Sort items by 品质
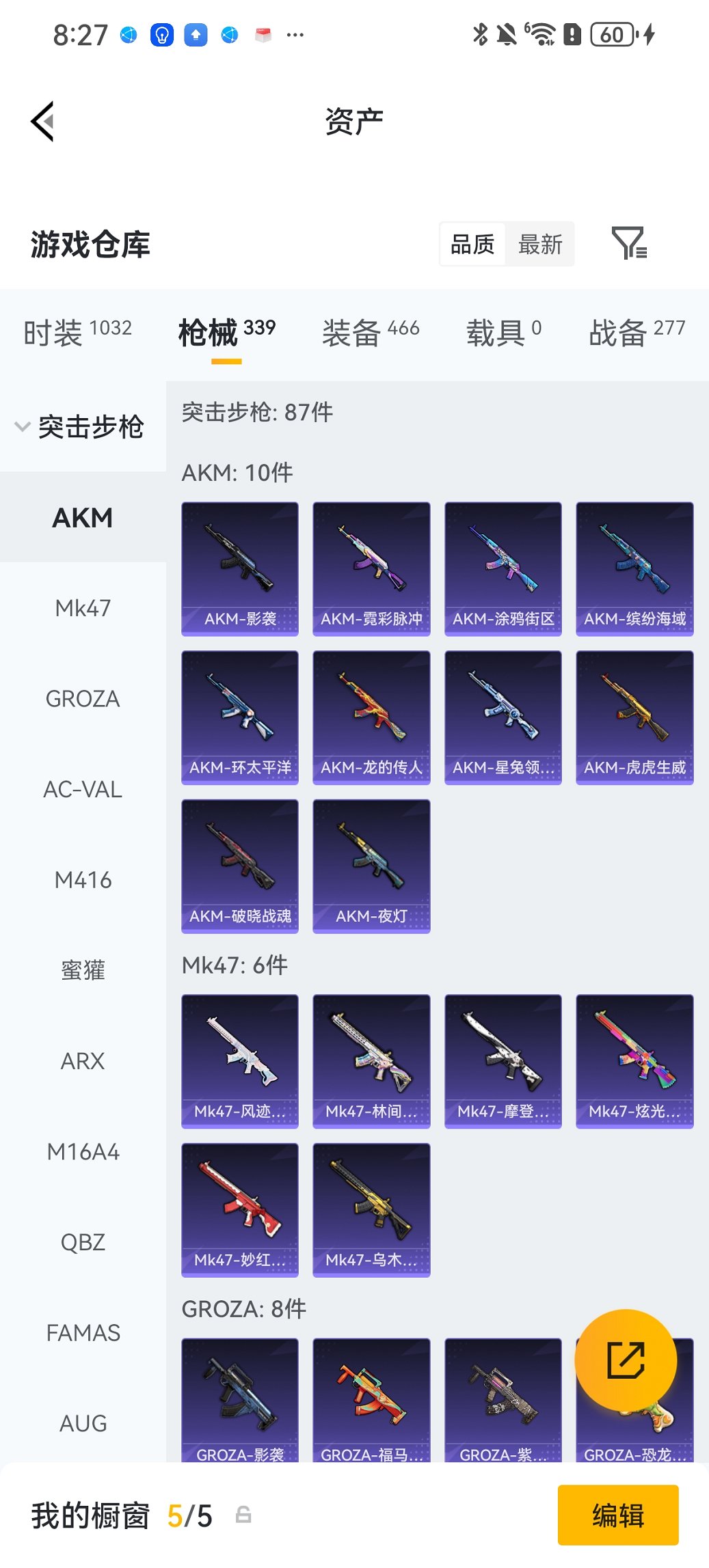Image resolution: width=709 pixels, height=1568 pixels. click(x=472, y=244)
